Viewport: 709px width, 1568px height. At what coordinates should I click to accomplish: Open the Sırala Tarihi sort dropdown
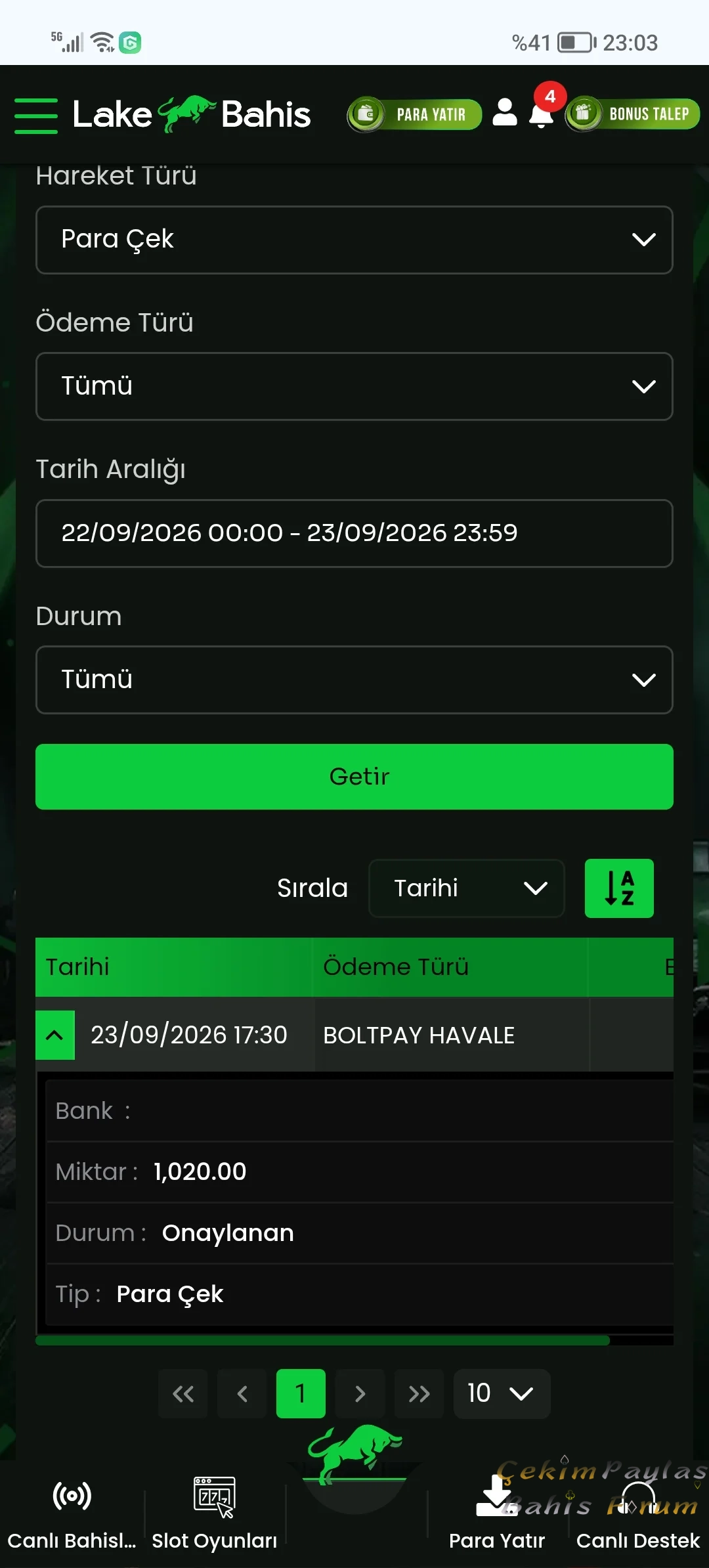coord(467,888)
